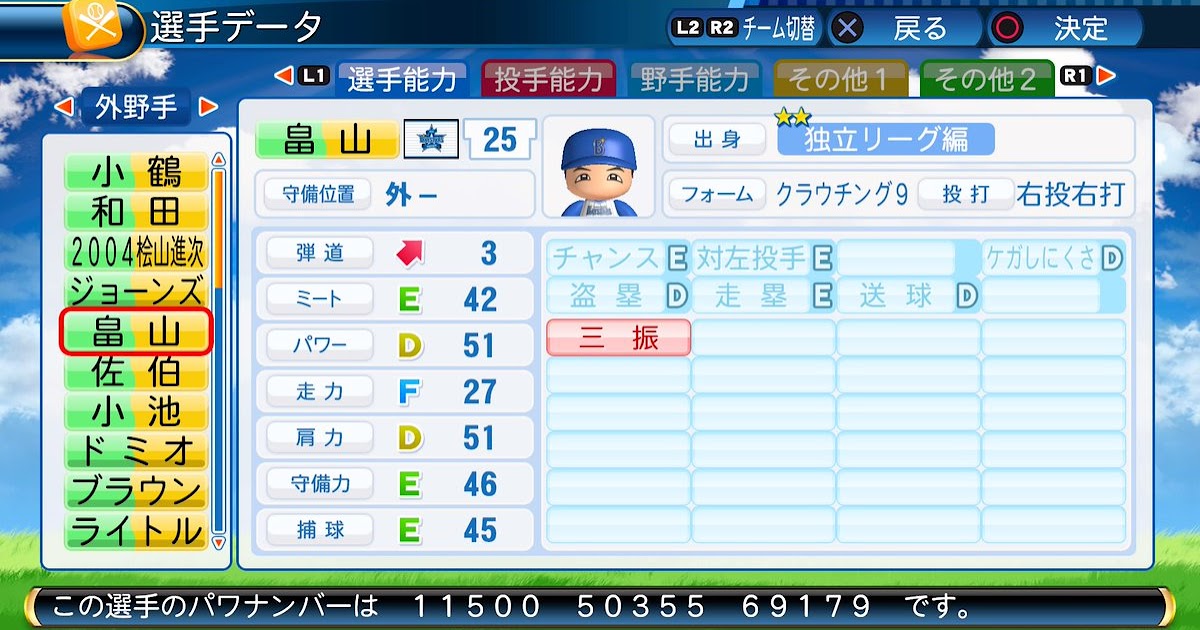Viewport: 1200px width, 630px height.
Task: Select player 和田 in the list
Action: tap(136, 212)
